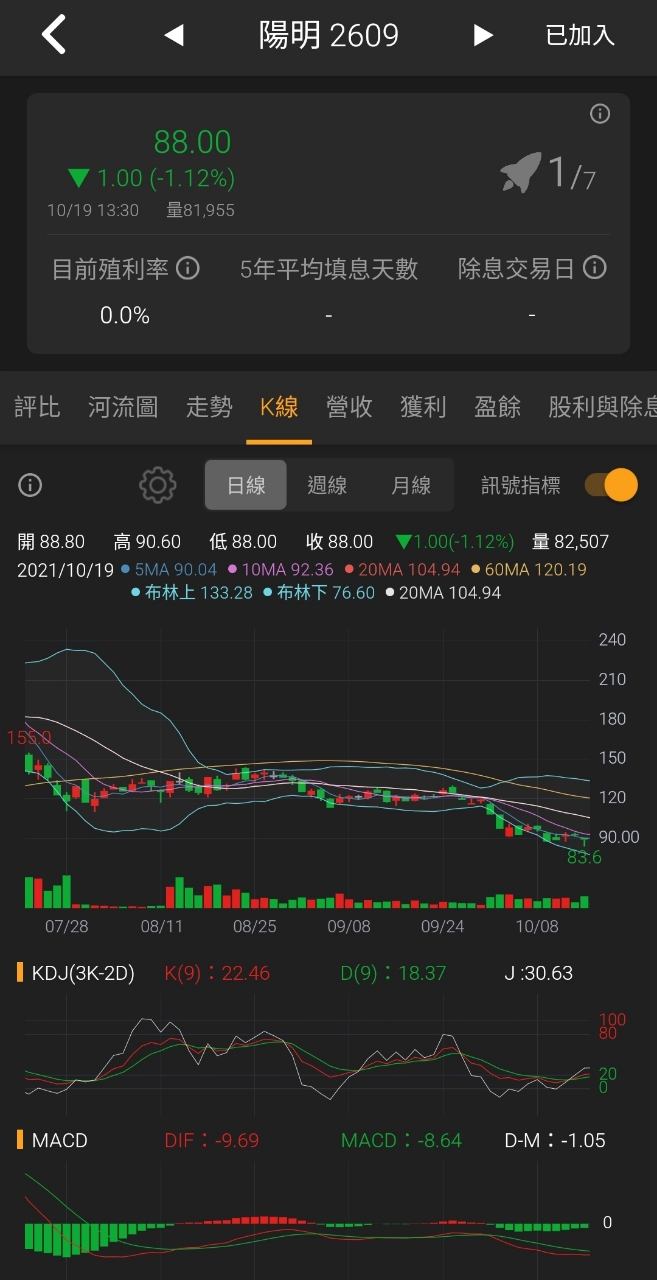Switch to the next stock
Viewport: 657px width, 1280px height.
(x=483, y=36)
